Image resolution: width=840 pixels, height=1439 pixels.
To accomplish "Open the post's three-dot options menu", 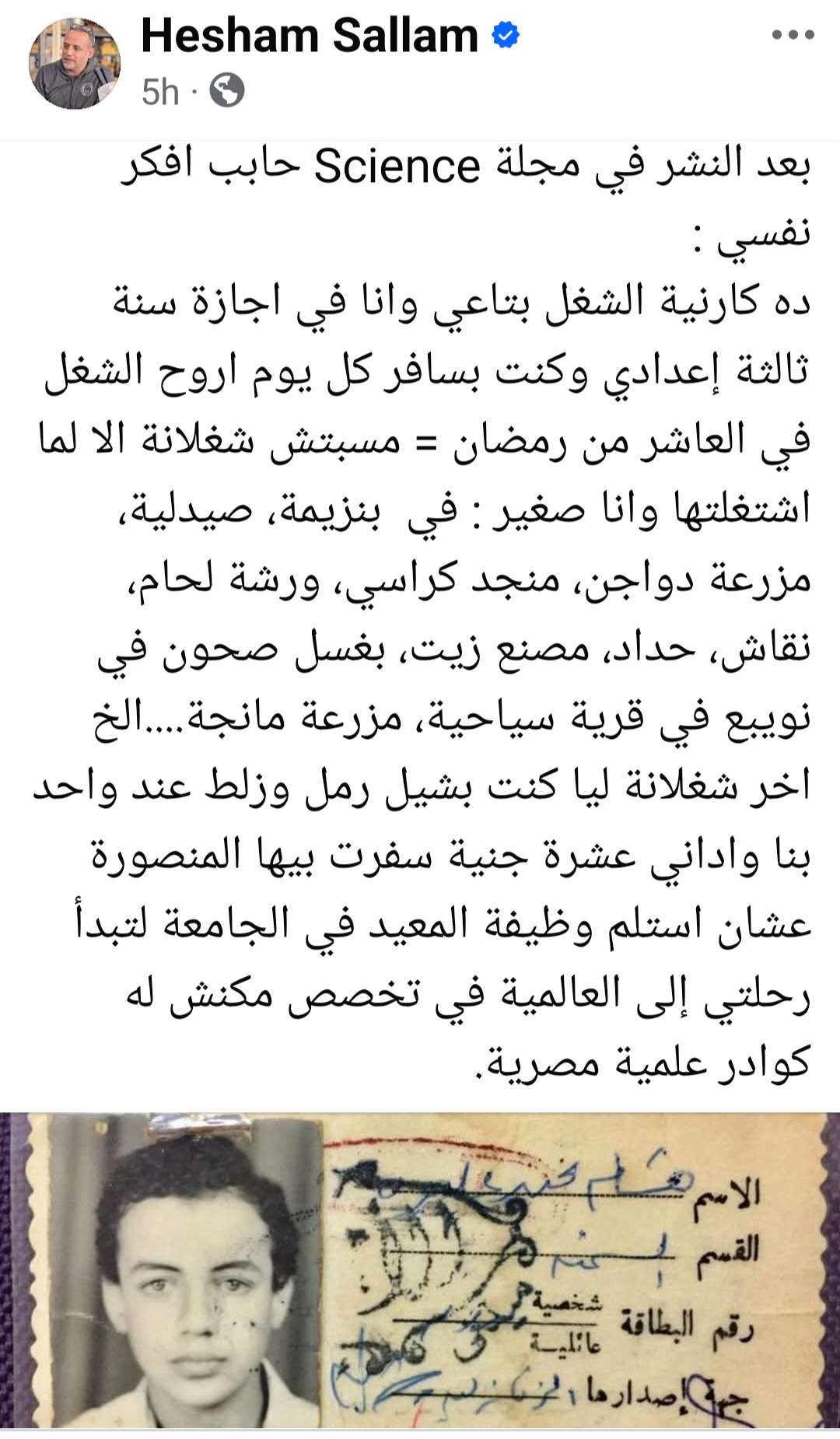I will pos(793,36).
